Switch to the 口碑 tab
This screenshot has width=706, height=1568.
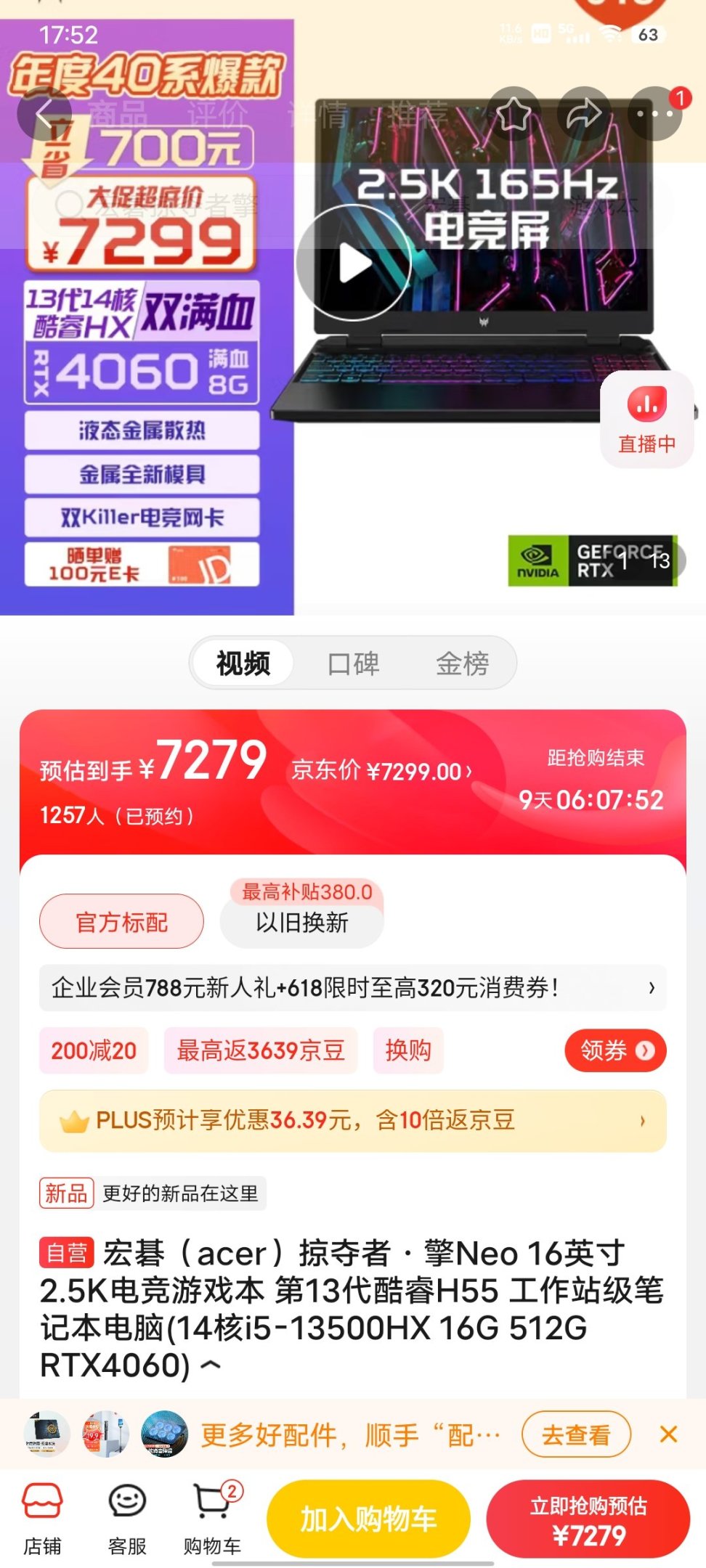353,663
